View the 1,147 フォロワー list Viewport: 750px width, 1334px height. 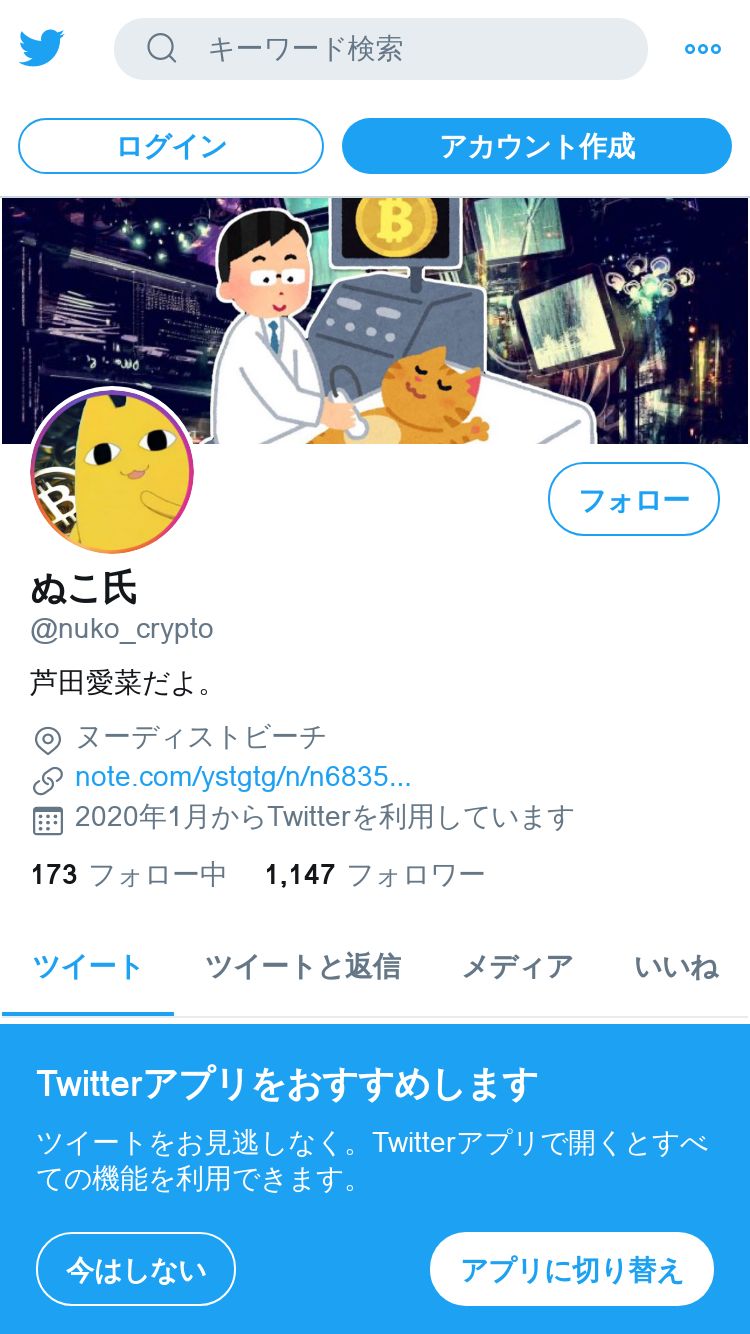374,875
